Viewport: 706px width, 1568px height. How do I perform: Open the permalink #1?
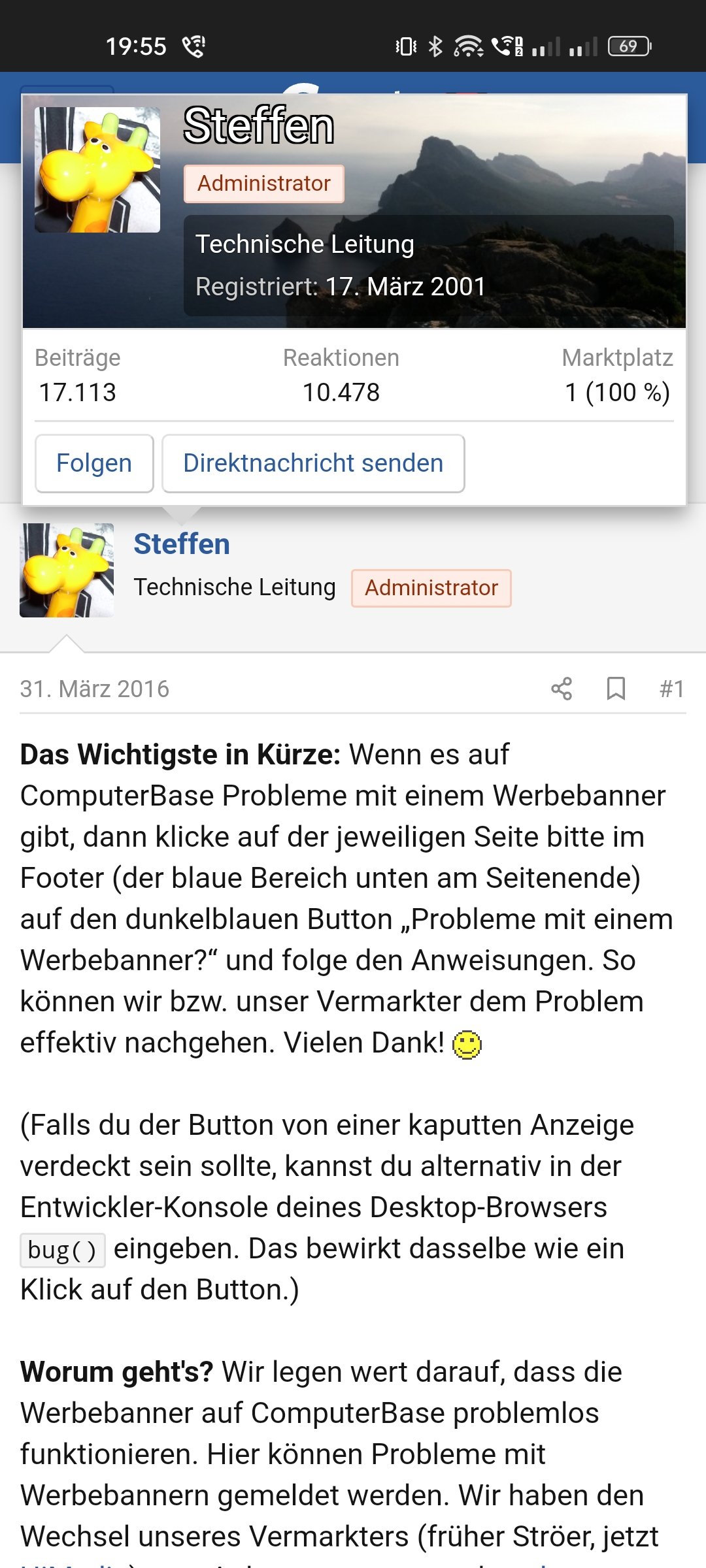point(671,689)
